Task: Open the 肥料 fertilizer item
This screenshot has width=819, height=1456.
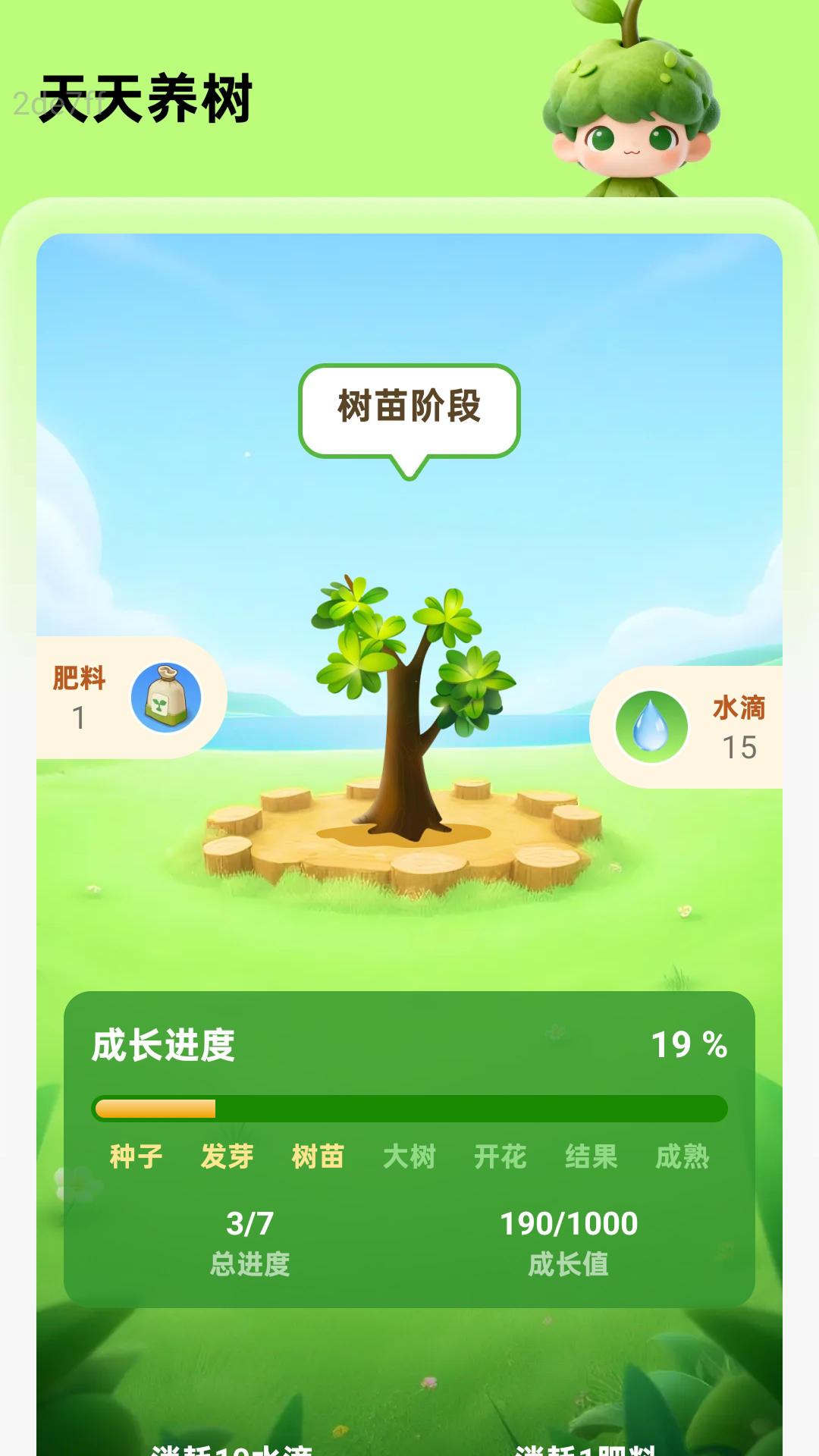Action: click(x=165, y=698)
